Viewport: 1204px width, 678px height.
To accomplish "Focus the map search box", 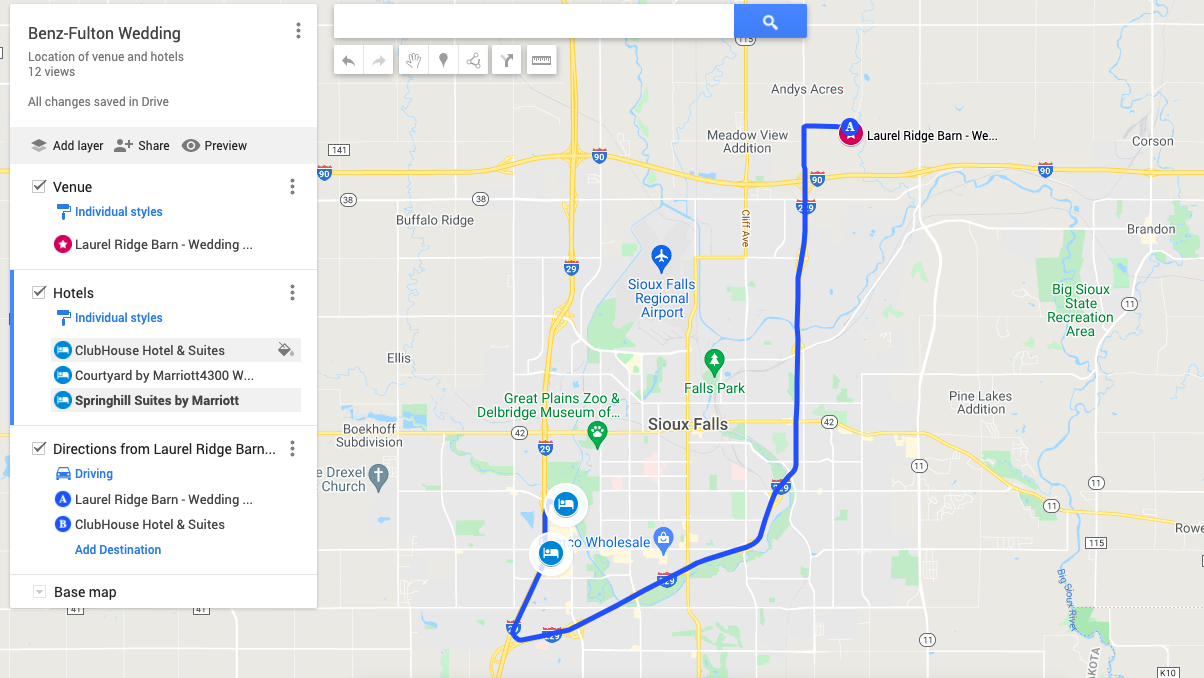I will pyautogui.click(x=533, y=21).
